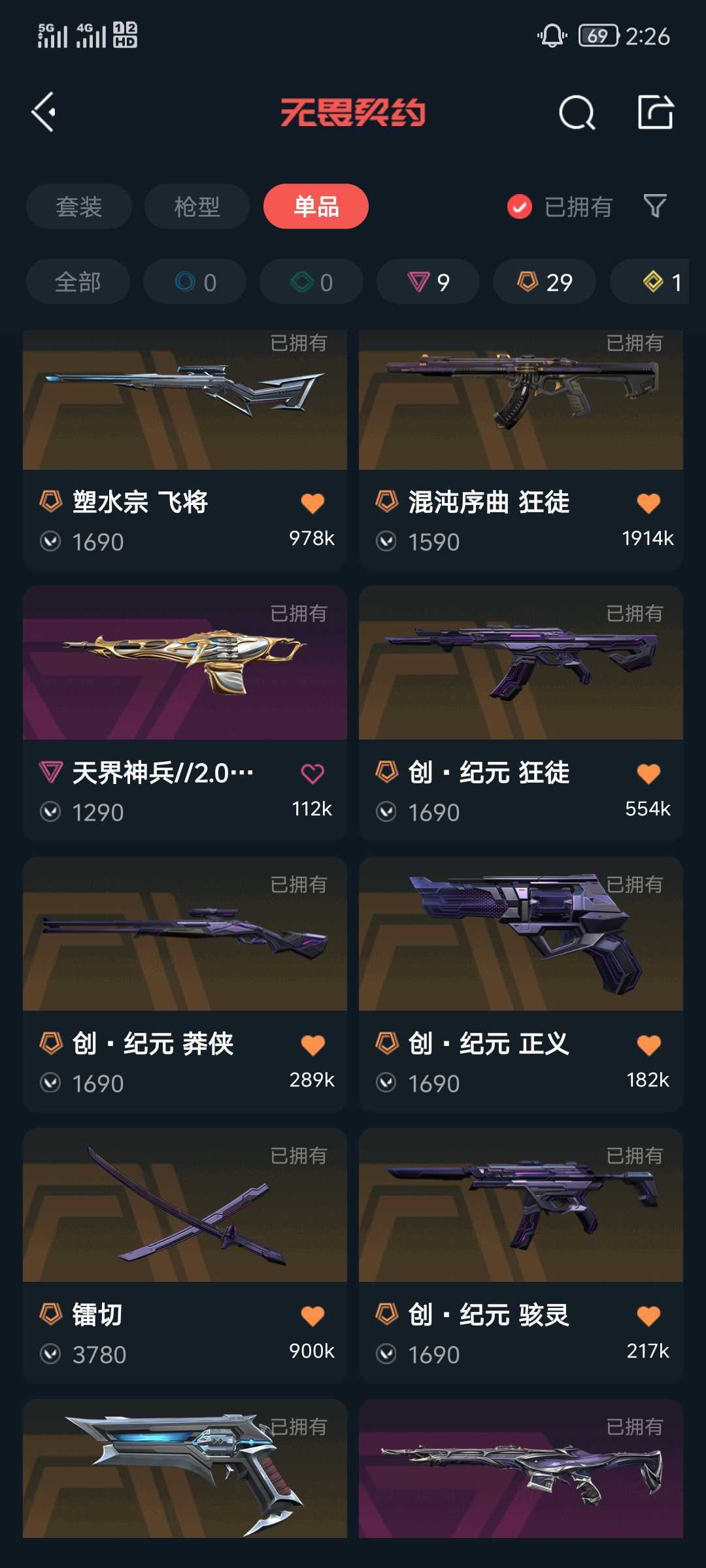Filter by the purple rarity chip showing 9
Image resolution: width=706 pixels, height=1568 pixels.
click(x=428, y=282)
